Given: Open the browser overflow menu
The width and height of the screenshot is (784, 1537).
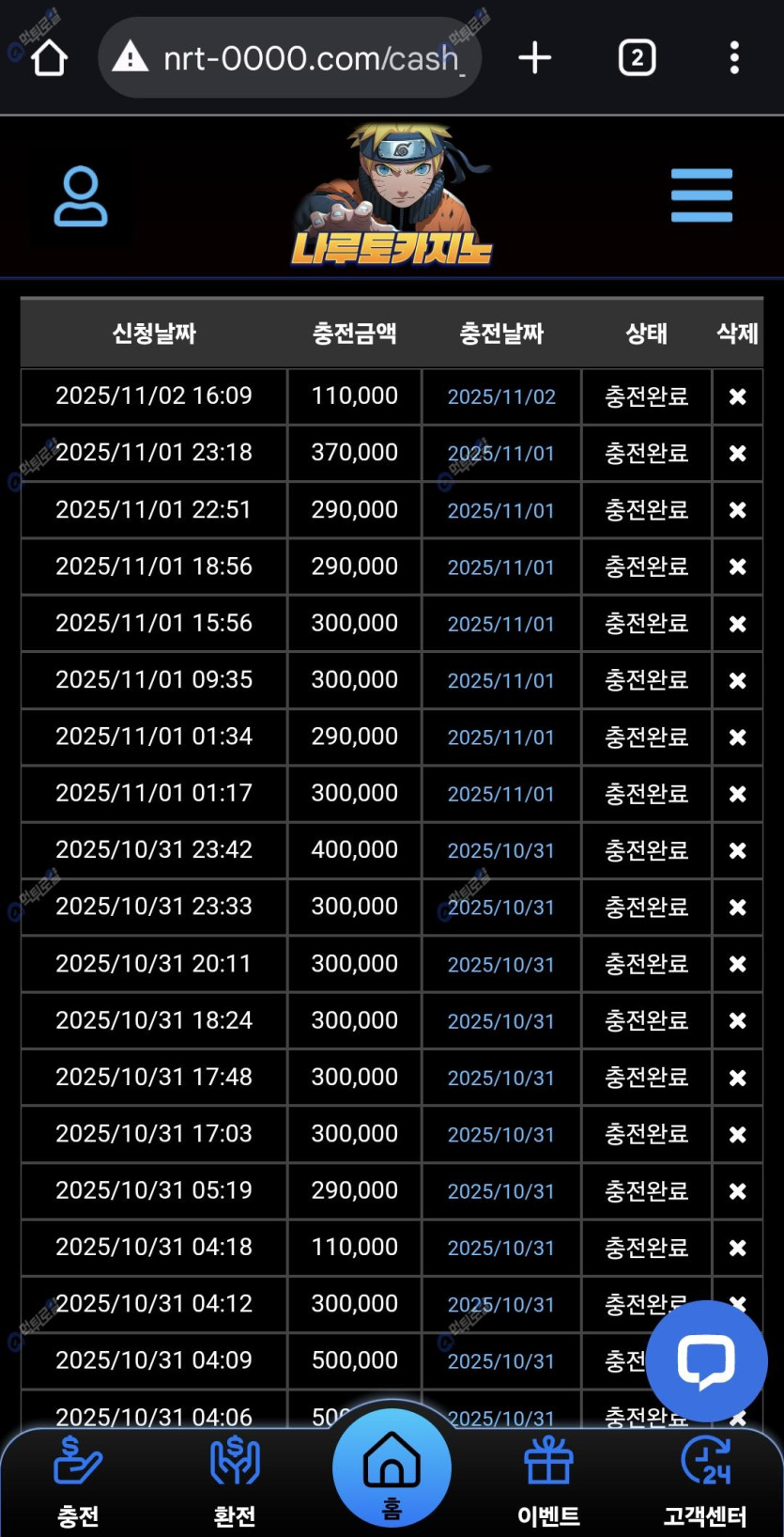Looking at the screenshot, I should point(734,58).
